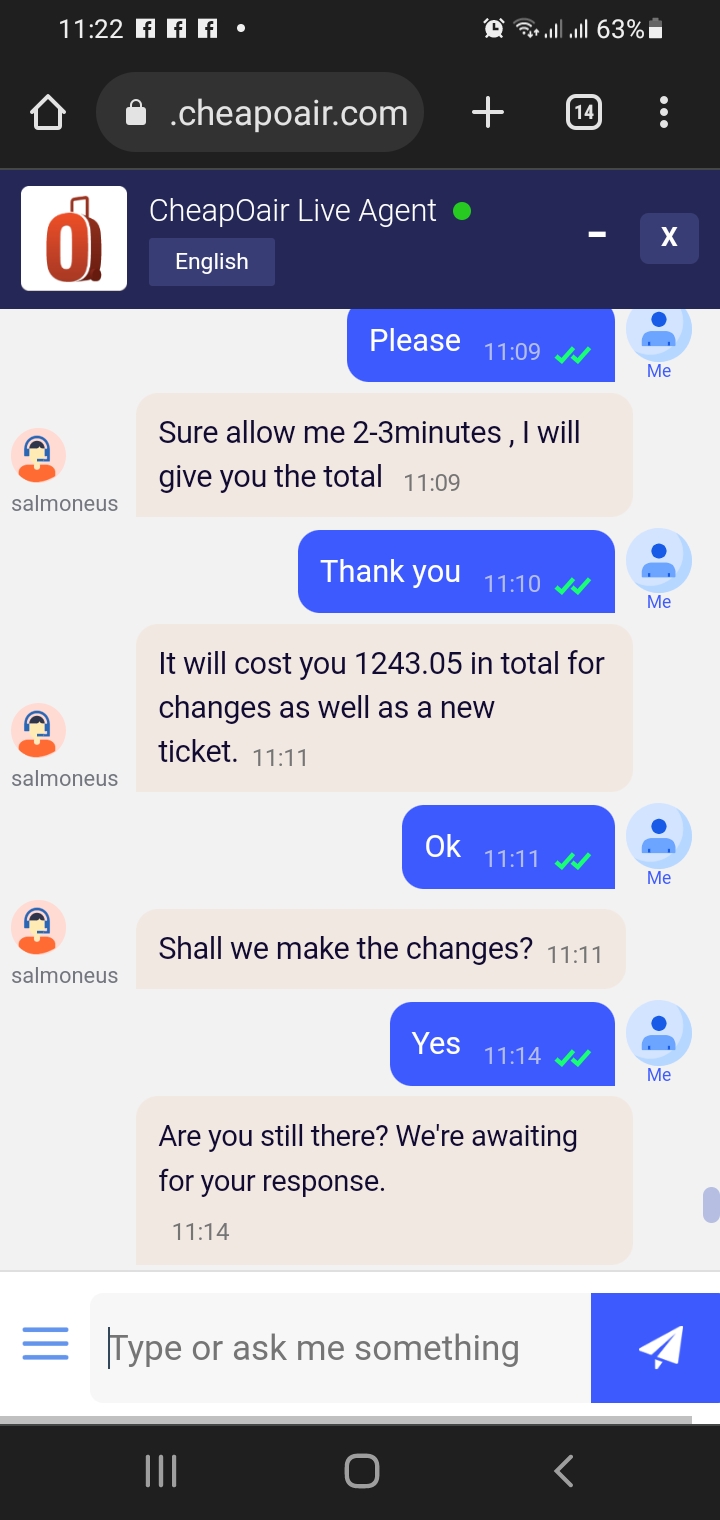Tap the back navigation arrow
720x1520 pixels.
(x=562, y=1470)
